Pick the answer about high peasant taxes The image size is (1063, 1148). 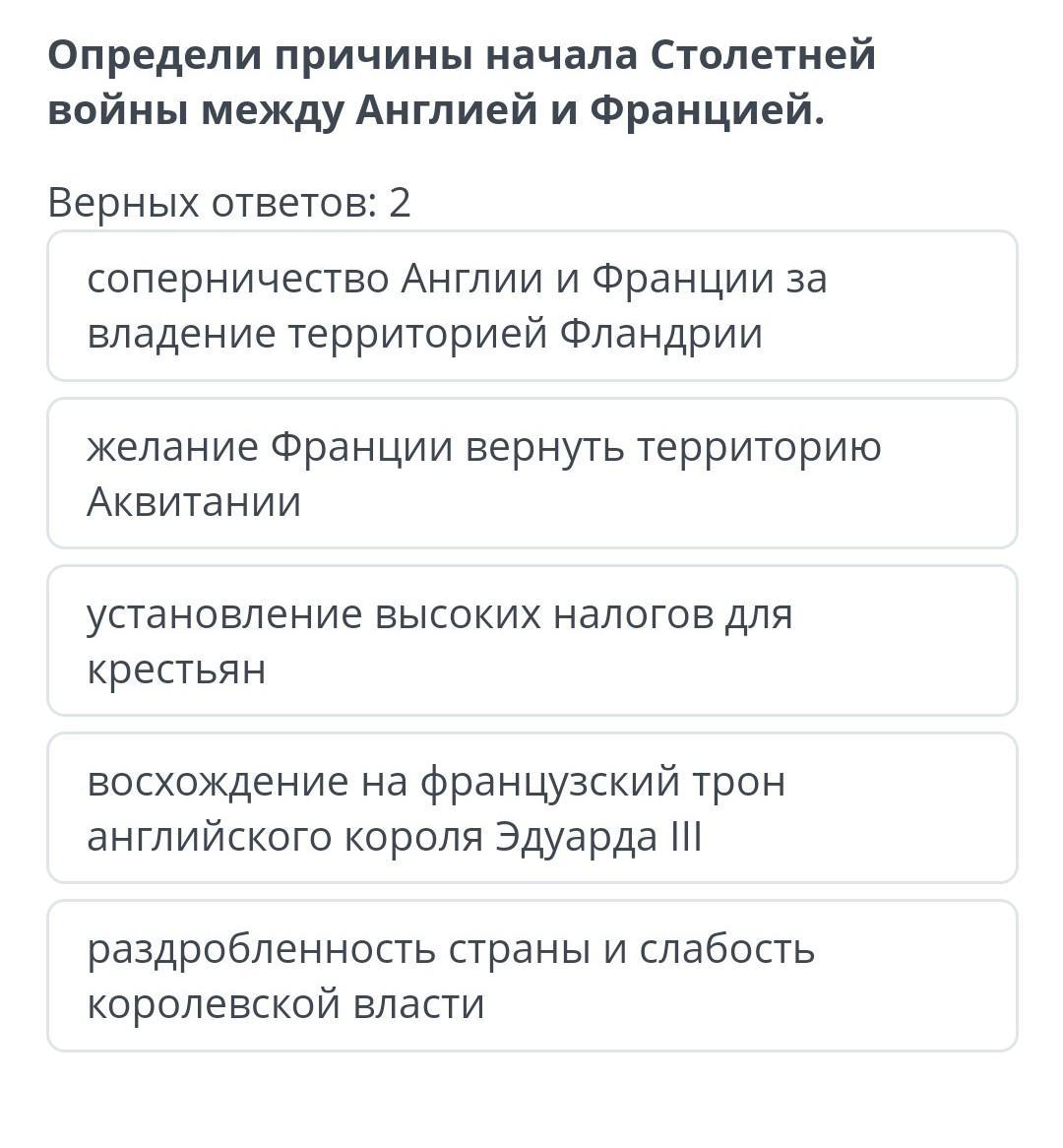pos(532,641)
